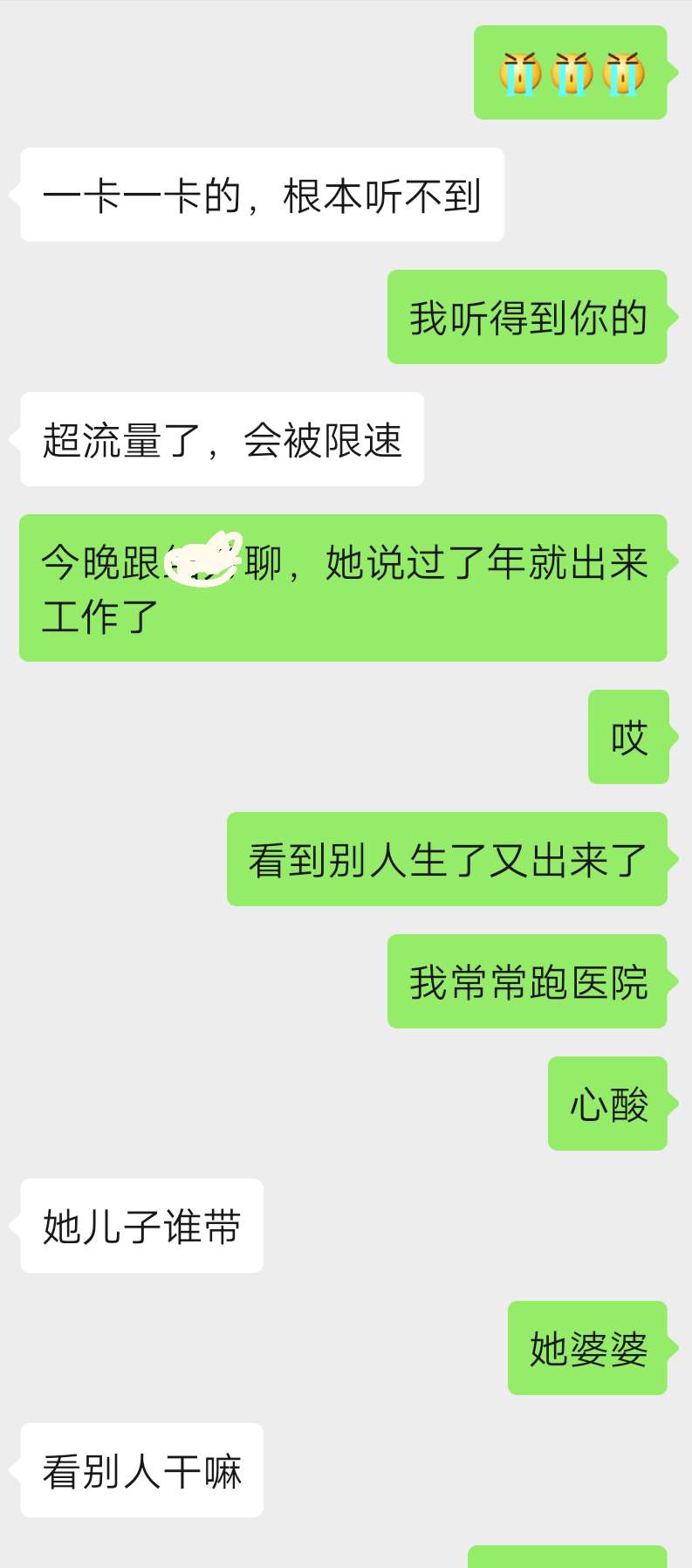Viewport: 692px width, 1568px height.
Task: Click the short green bubble 哎
Action: (627, 736)
